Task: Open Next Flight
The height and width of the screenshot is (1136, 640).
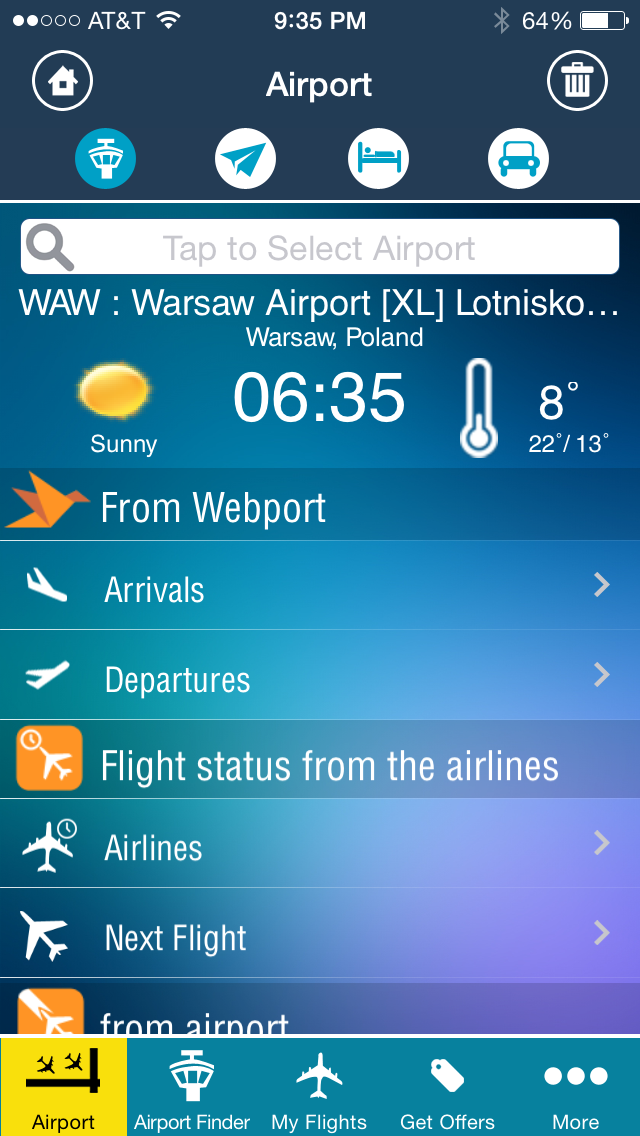Action: [320, 934]
